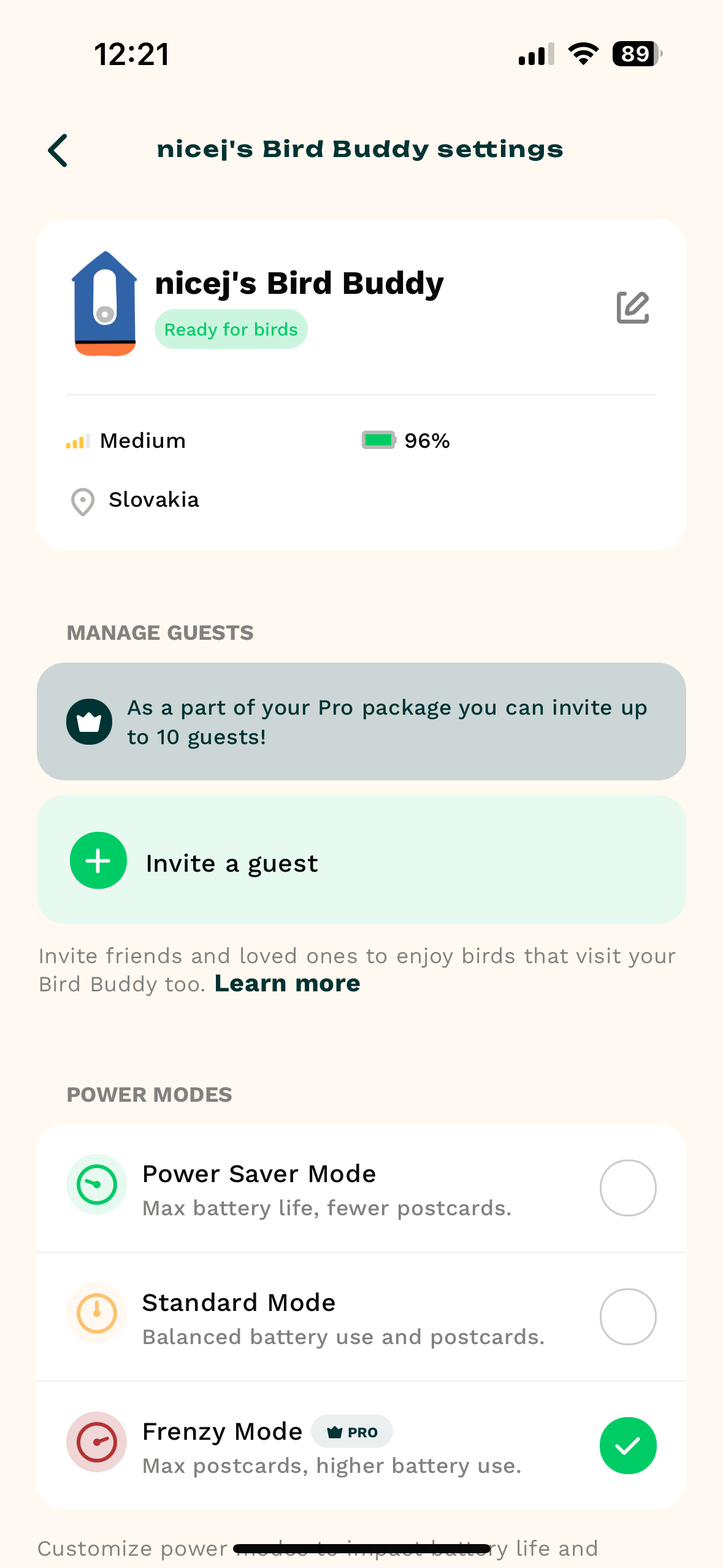Click the battery icon showing 96%
Screen dimensions: 723x1568
pyautogui.click(x=378, y=440)
